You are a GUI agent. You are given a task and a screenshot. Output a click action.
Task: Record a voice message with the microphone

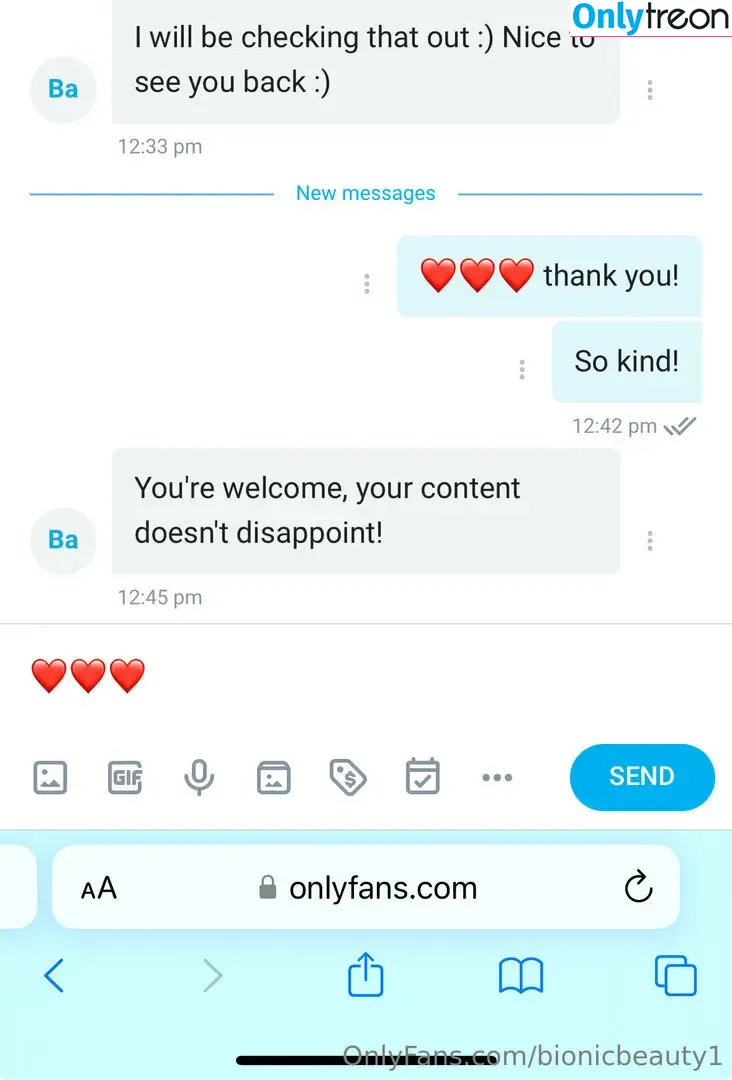[200, 777]
